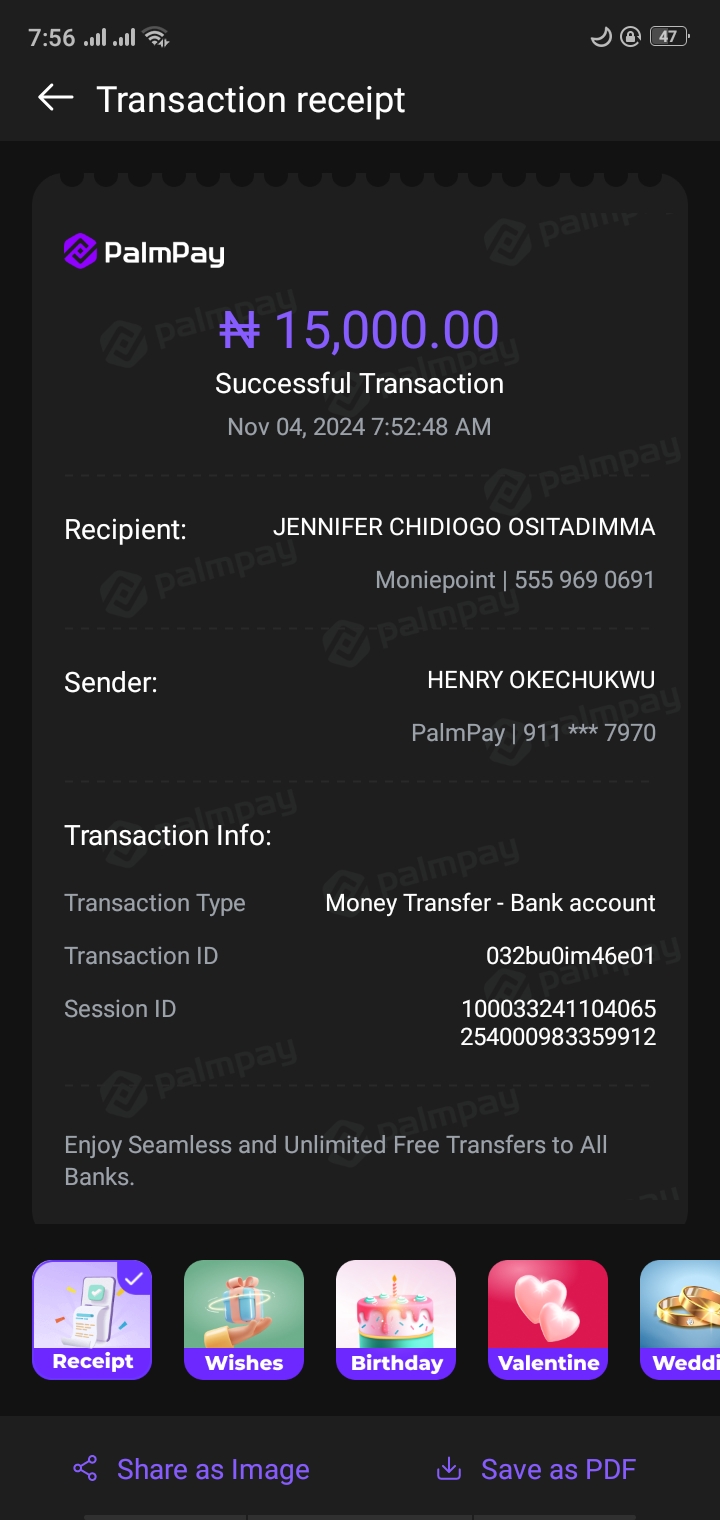This screenshot has width=720, height=1520.
Task: Save the receipt as PDF
Action: (537, 1469)
